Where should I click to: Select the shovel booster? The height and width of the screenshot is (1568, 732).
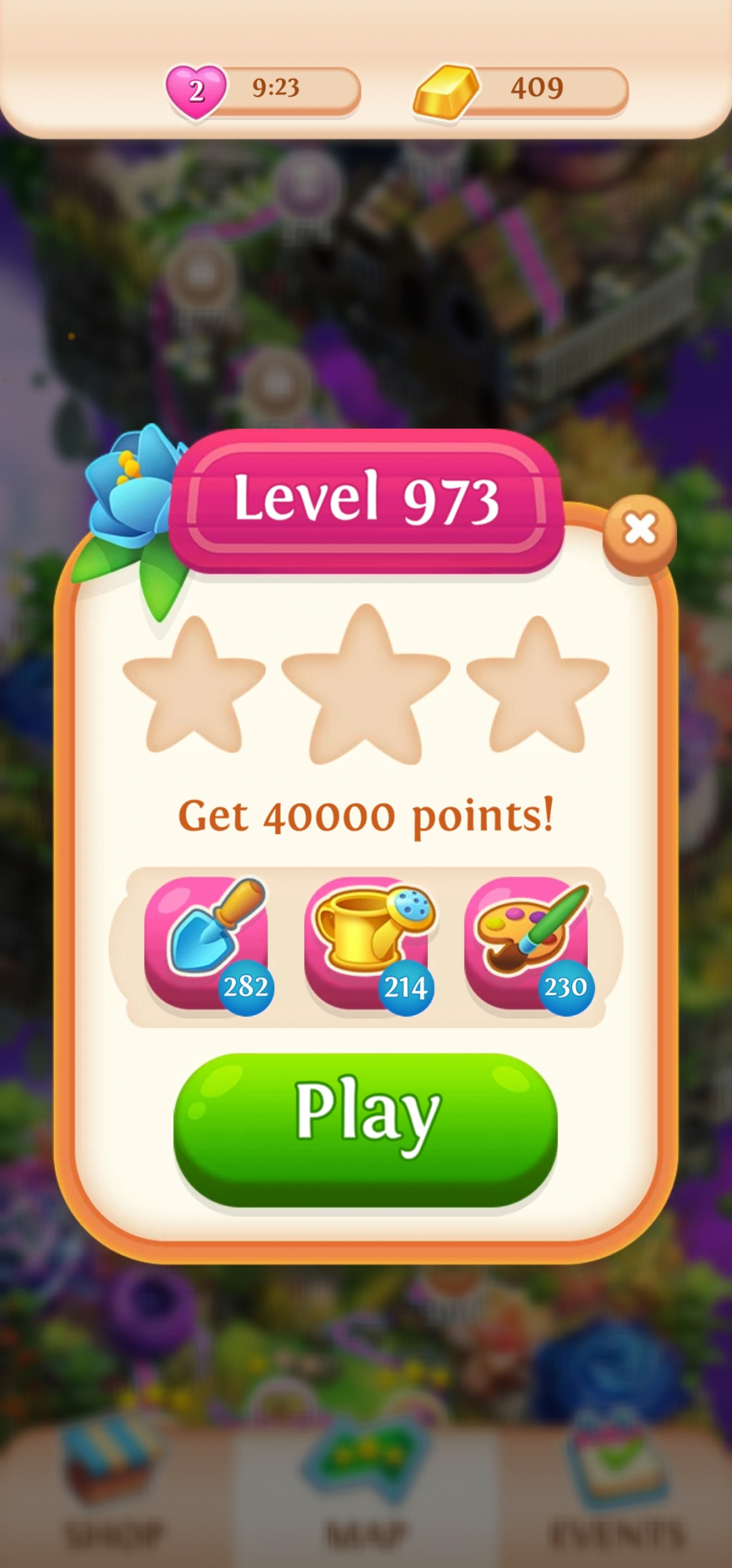207,943
